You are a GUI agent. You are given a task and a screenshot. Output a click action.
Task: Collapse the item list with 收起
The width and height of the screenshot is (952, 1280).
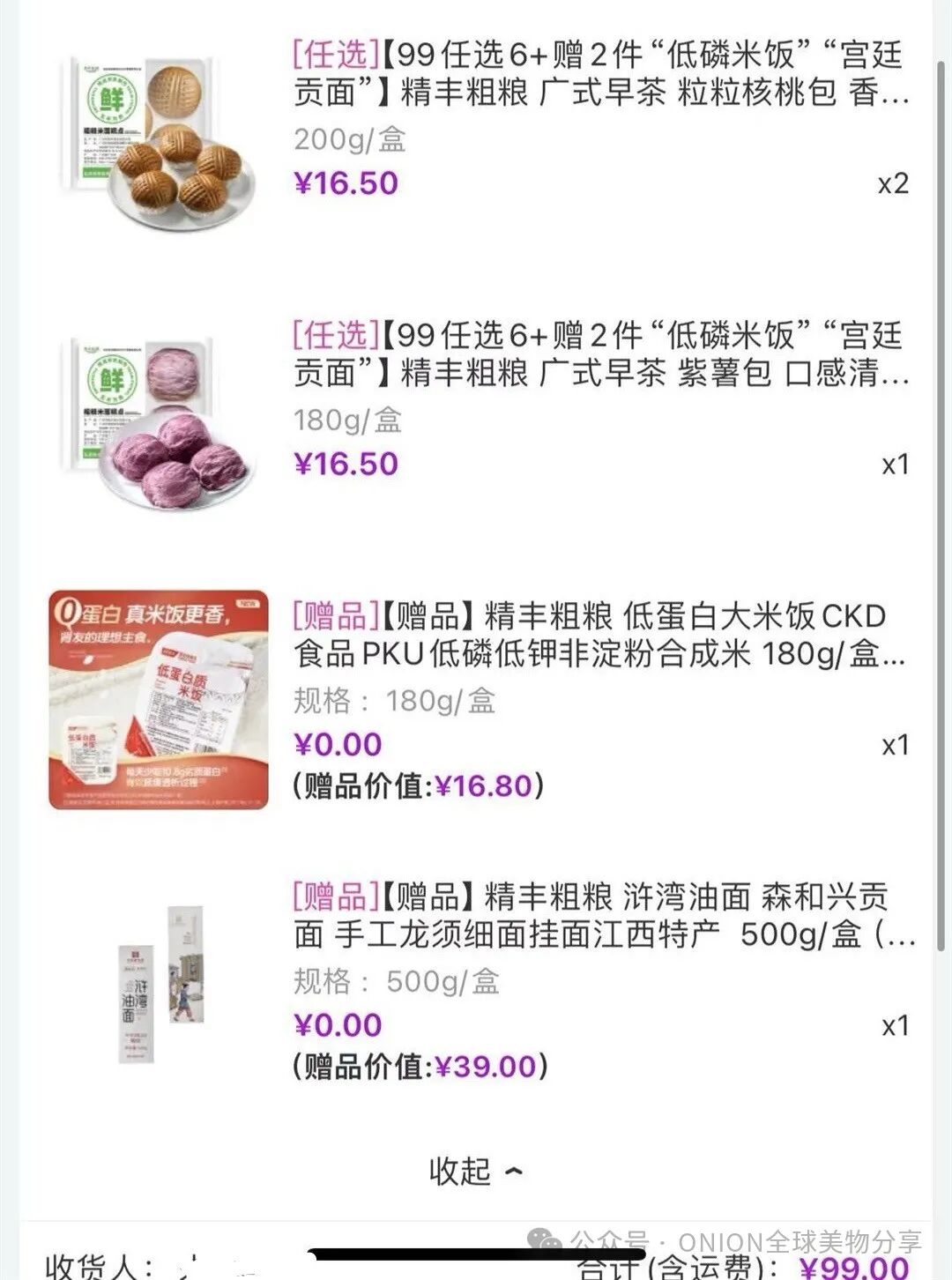475,1171
